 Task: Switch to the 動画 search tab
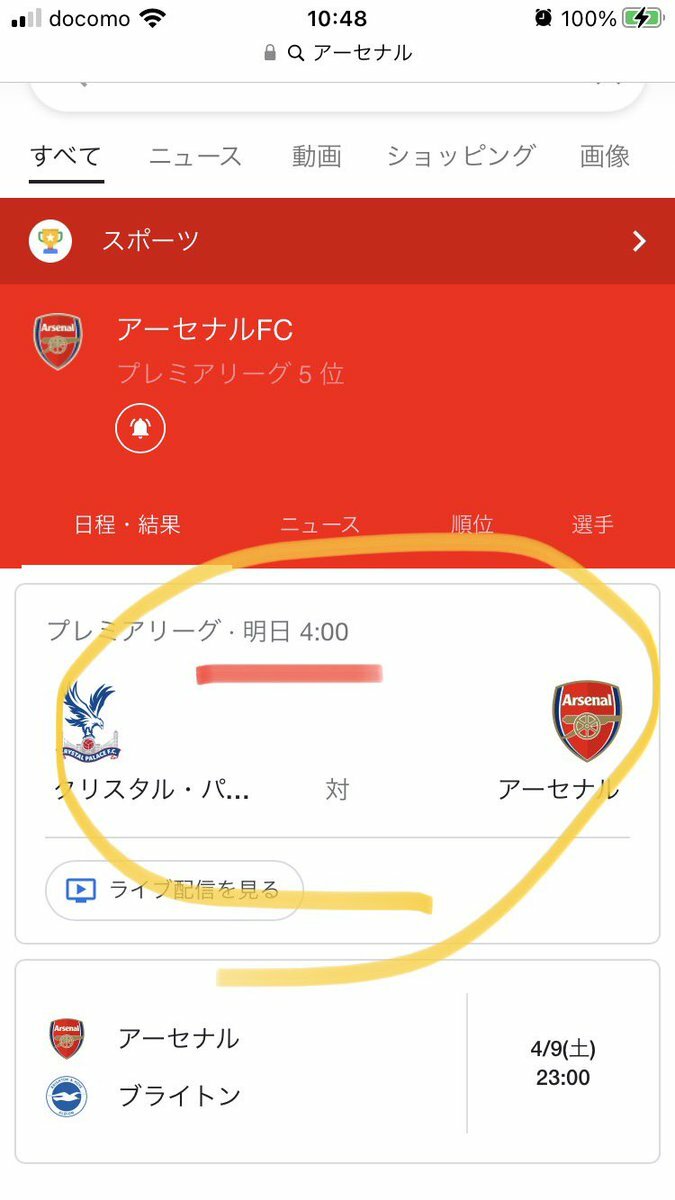point(317,156)
